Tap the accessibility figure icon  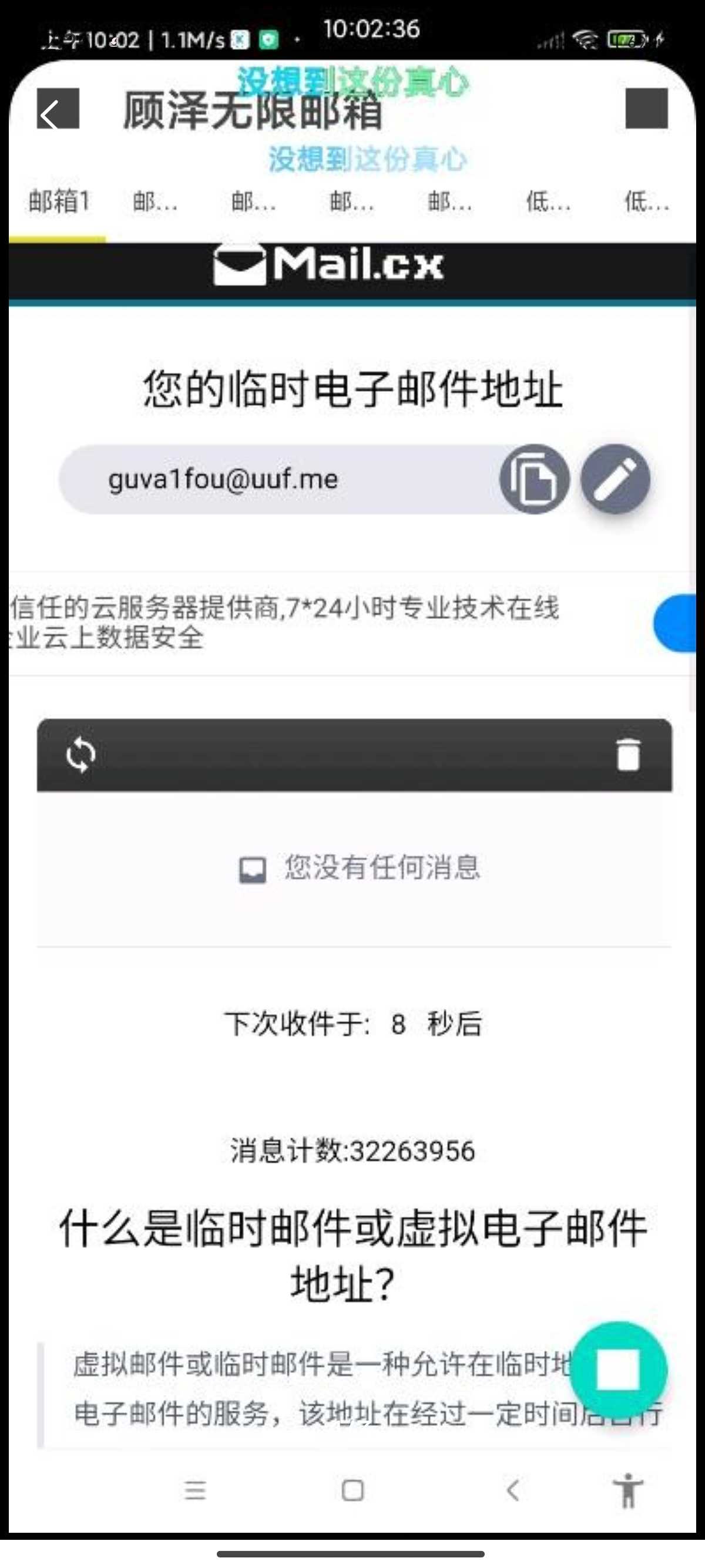pos(628,1490)
